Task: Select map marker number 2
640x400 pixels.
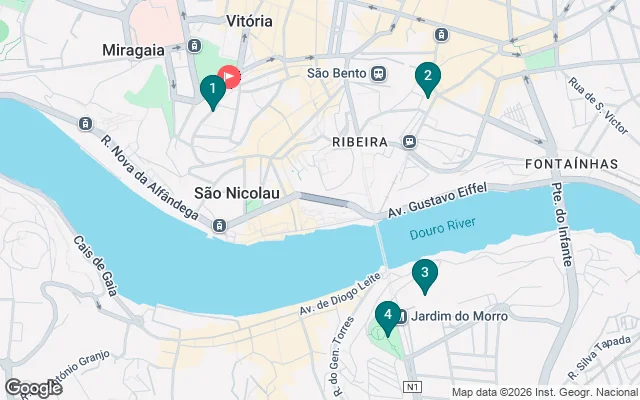Action: click(428, 77)
